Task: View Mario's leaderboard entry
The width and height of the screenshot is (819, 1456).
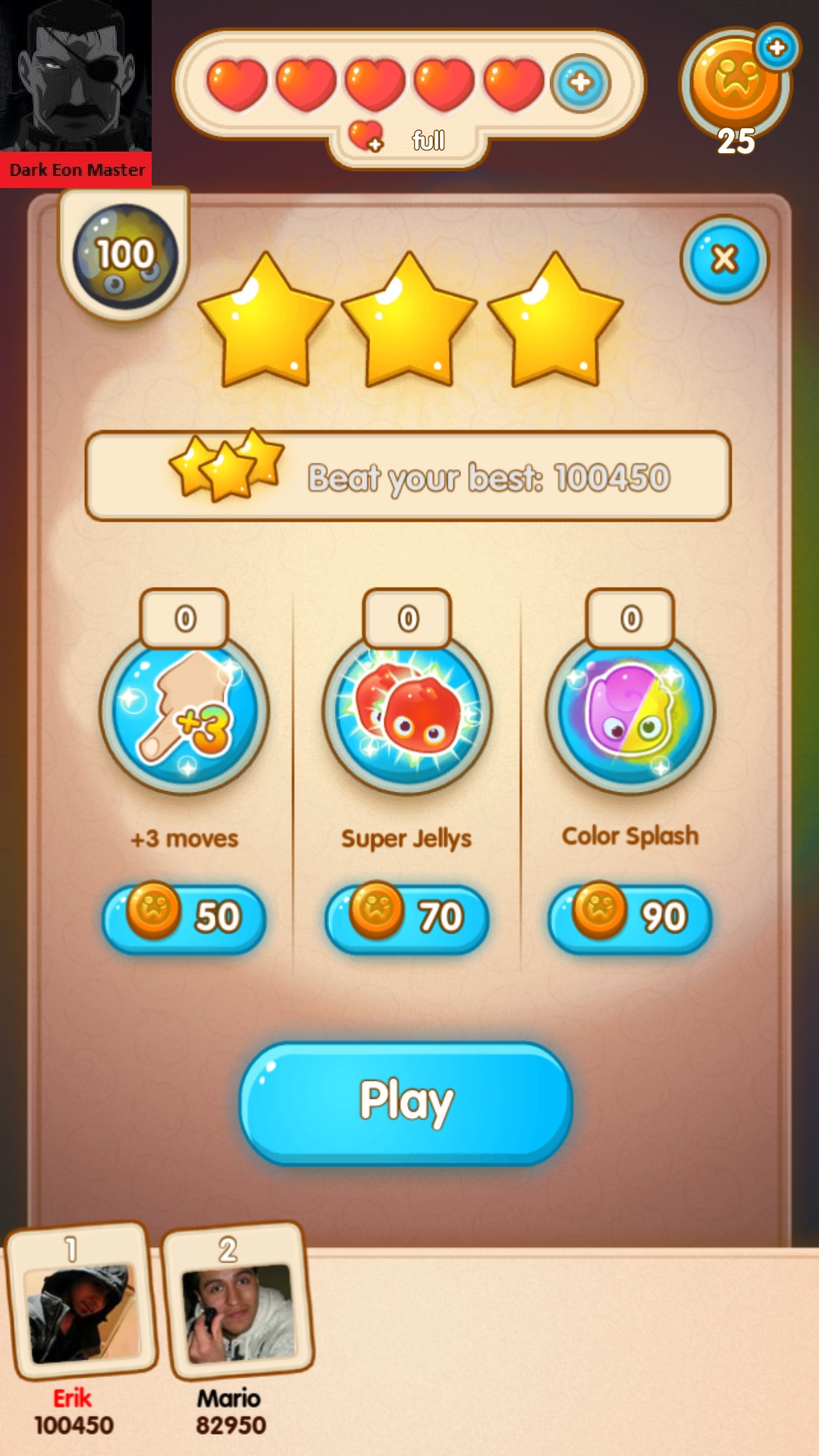Action: (237, 1312)
